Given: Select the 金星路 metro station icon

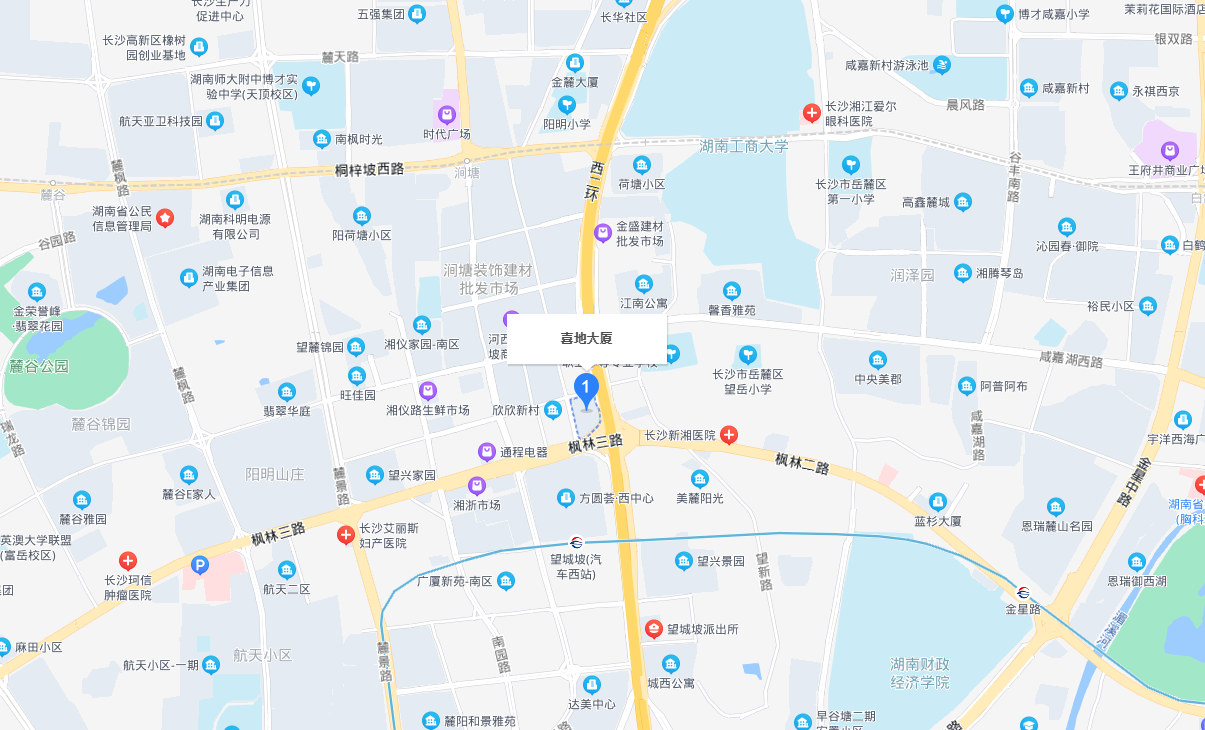Looking at the screenshot, I should pos(1023,590).
